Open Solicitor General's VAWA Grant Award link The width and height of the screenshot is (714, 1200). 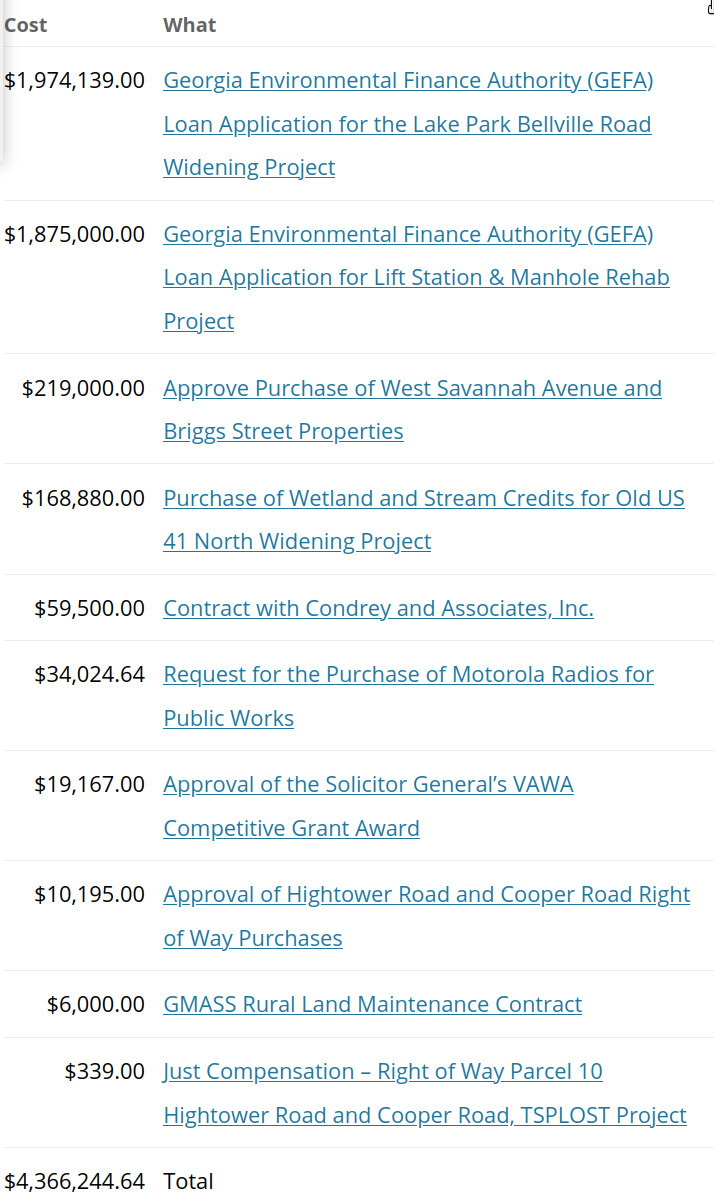[x=368, y=785]
